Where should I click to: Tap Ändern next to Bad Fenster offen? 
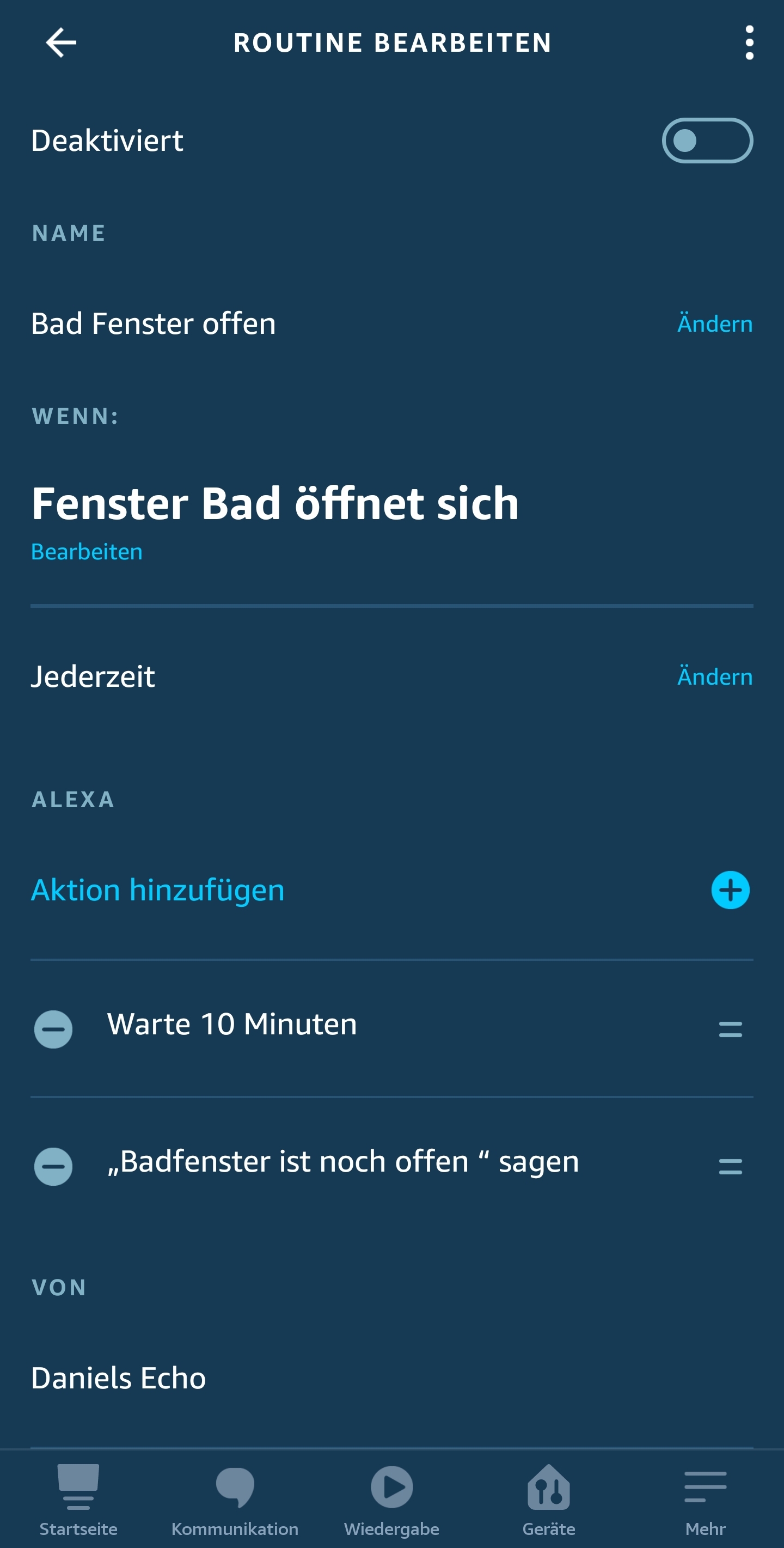click(714, 324)
